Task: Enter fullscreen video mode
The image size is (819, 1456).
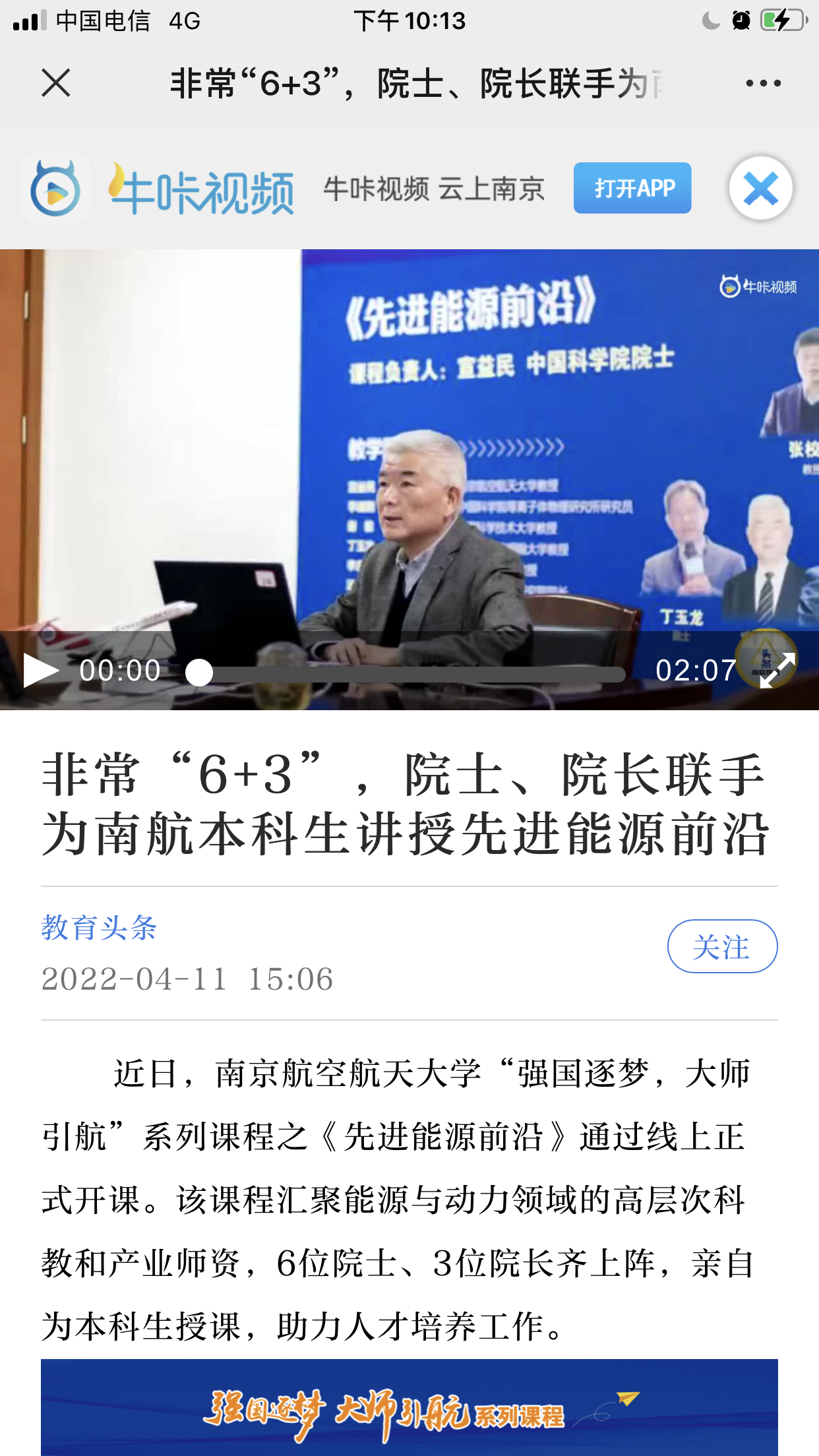Action: 777,671
